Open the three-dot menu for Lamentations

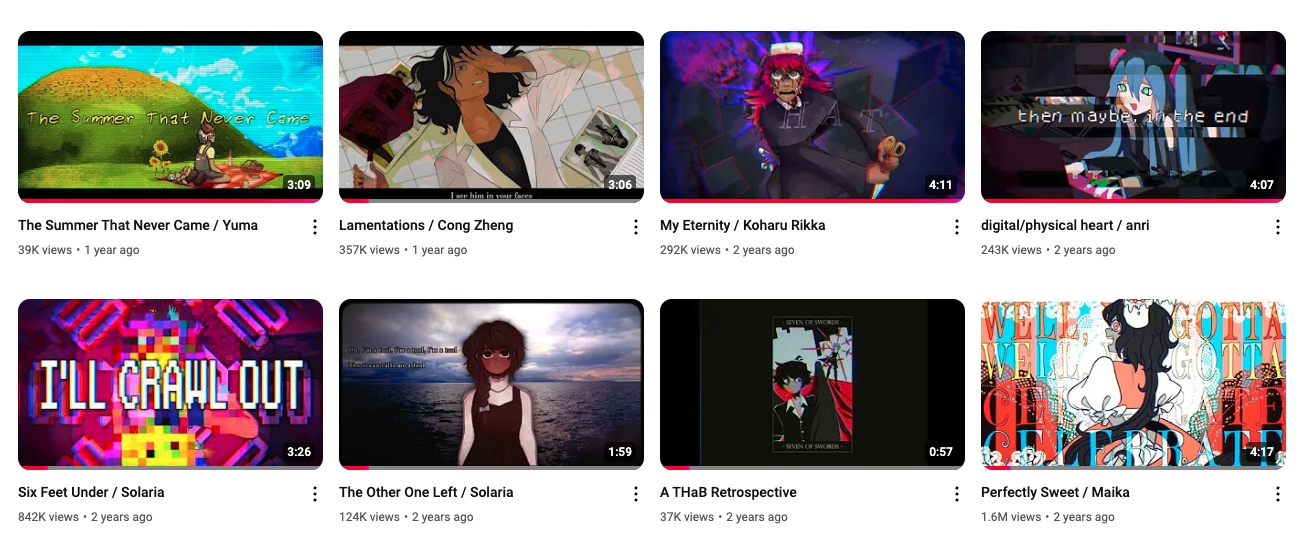pos(635,227)
